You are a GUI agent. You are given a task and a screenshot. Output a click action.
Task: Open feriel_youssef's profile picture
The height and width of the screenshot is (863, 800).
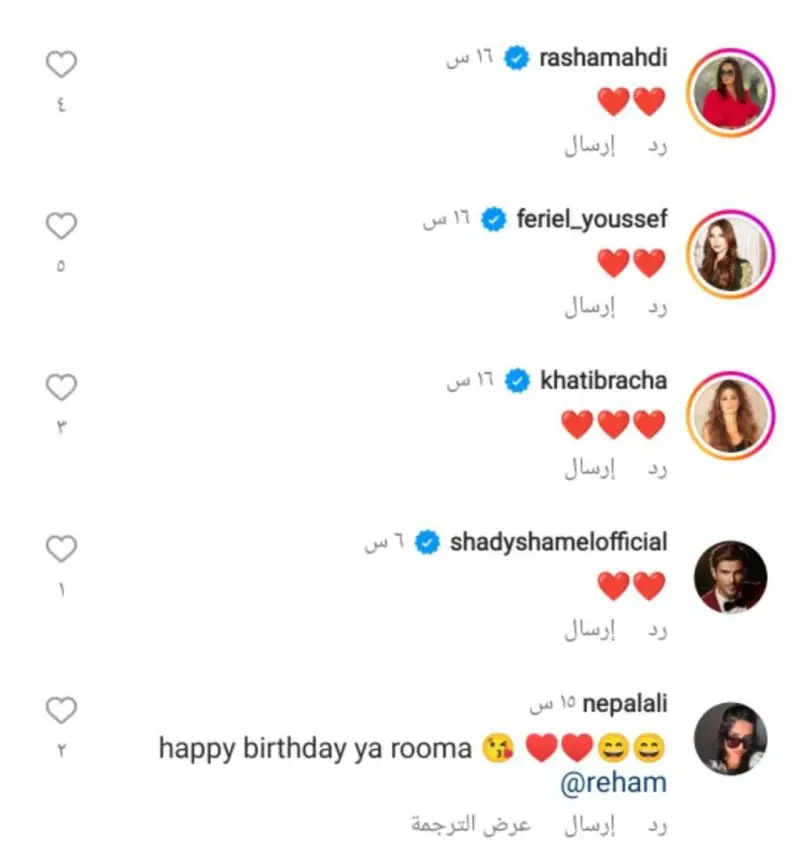[x=734, y=255]
